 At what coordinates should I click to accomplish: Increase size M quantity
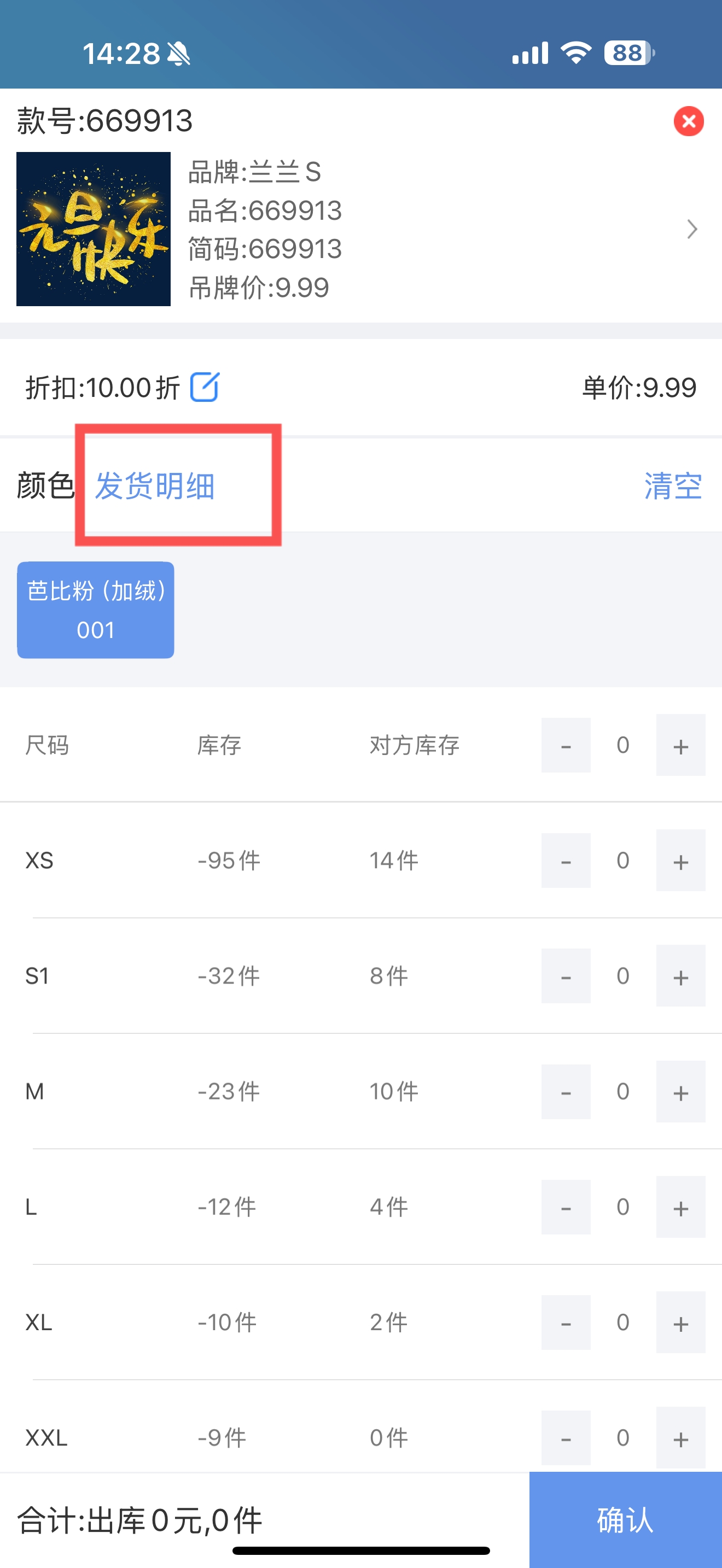(x=680, y=1091)
